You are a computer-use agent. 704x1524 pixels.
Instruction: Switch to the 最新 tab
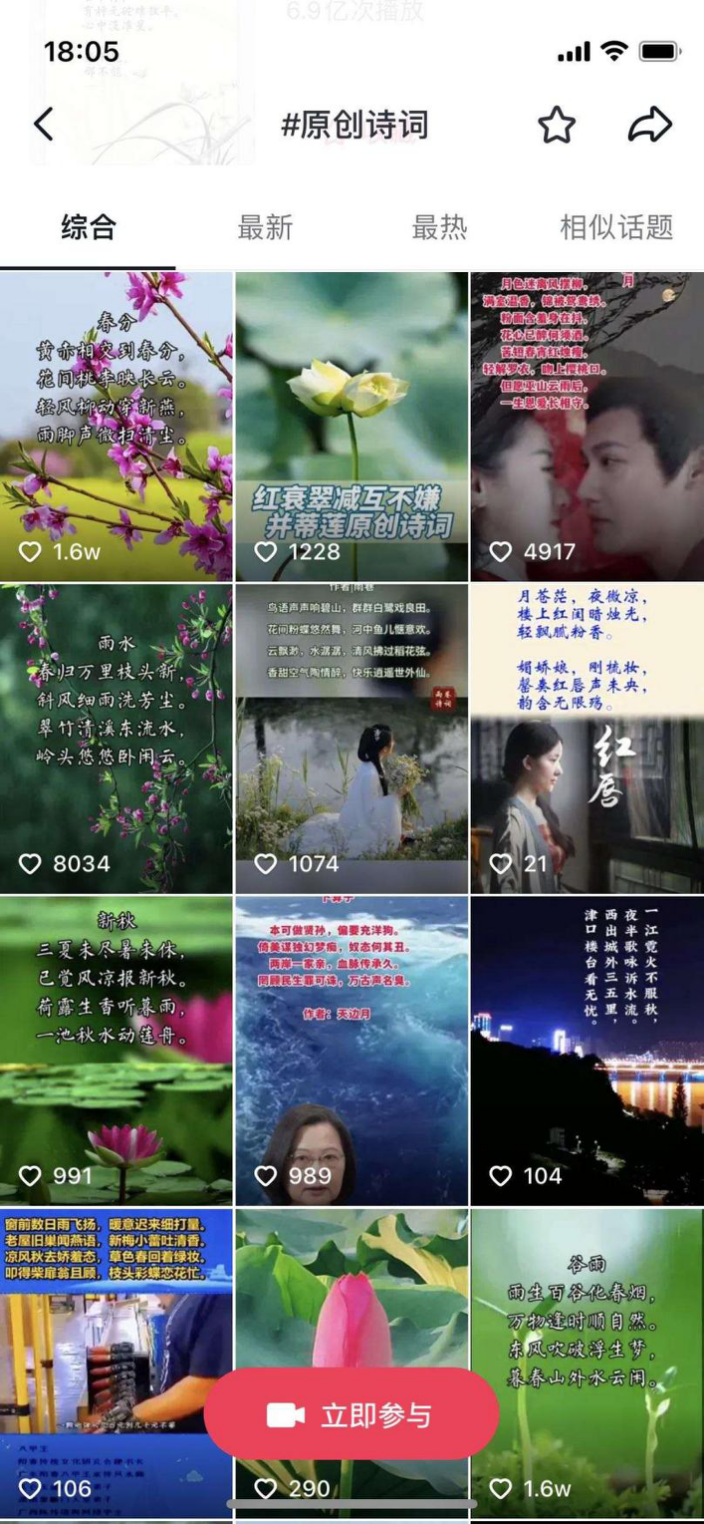coord(265,227)
